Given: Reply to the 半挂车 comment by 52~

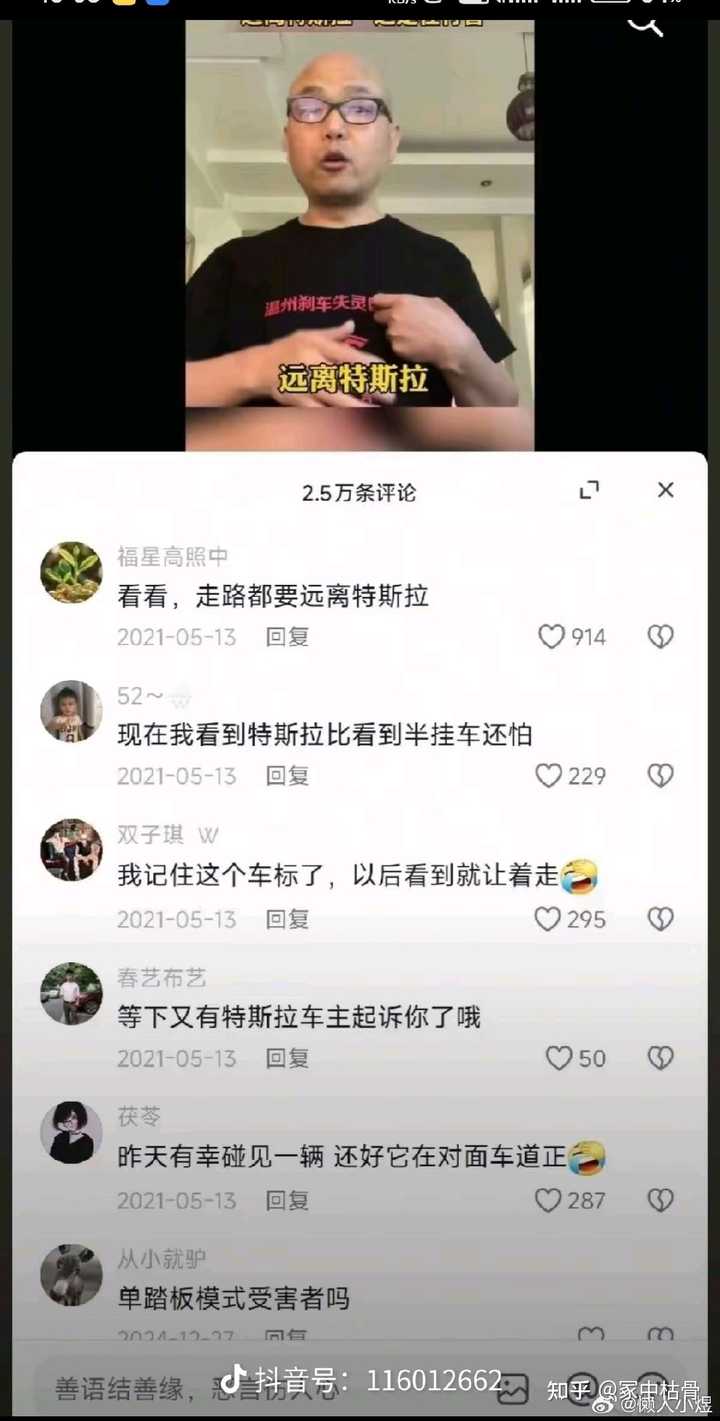Looking at the screenshot, I should click(287, 776).
